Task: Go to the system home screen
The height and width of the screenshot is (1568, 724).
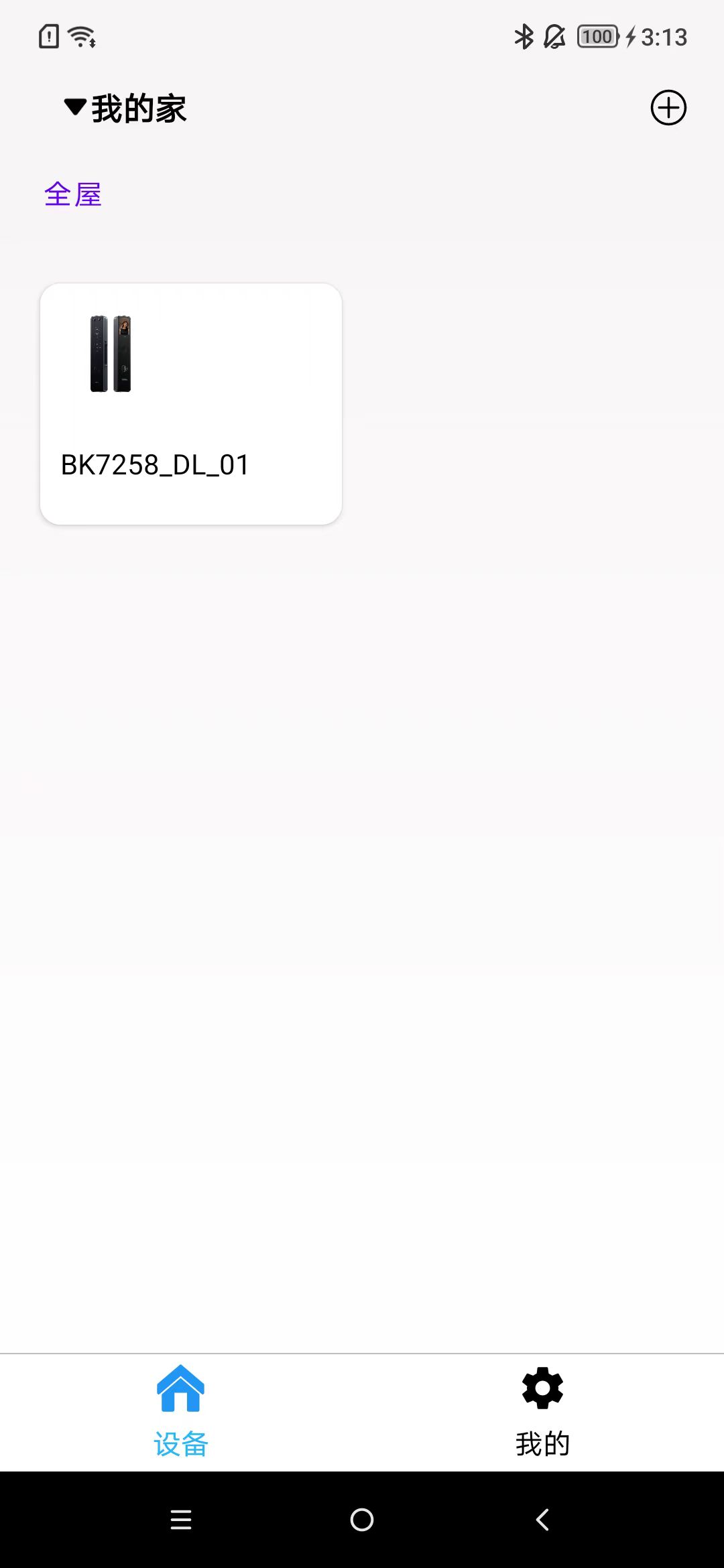Action: [362, 1520]
